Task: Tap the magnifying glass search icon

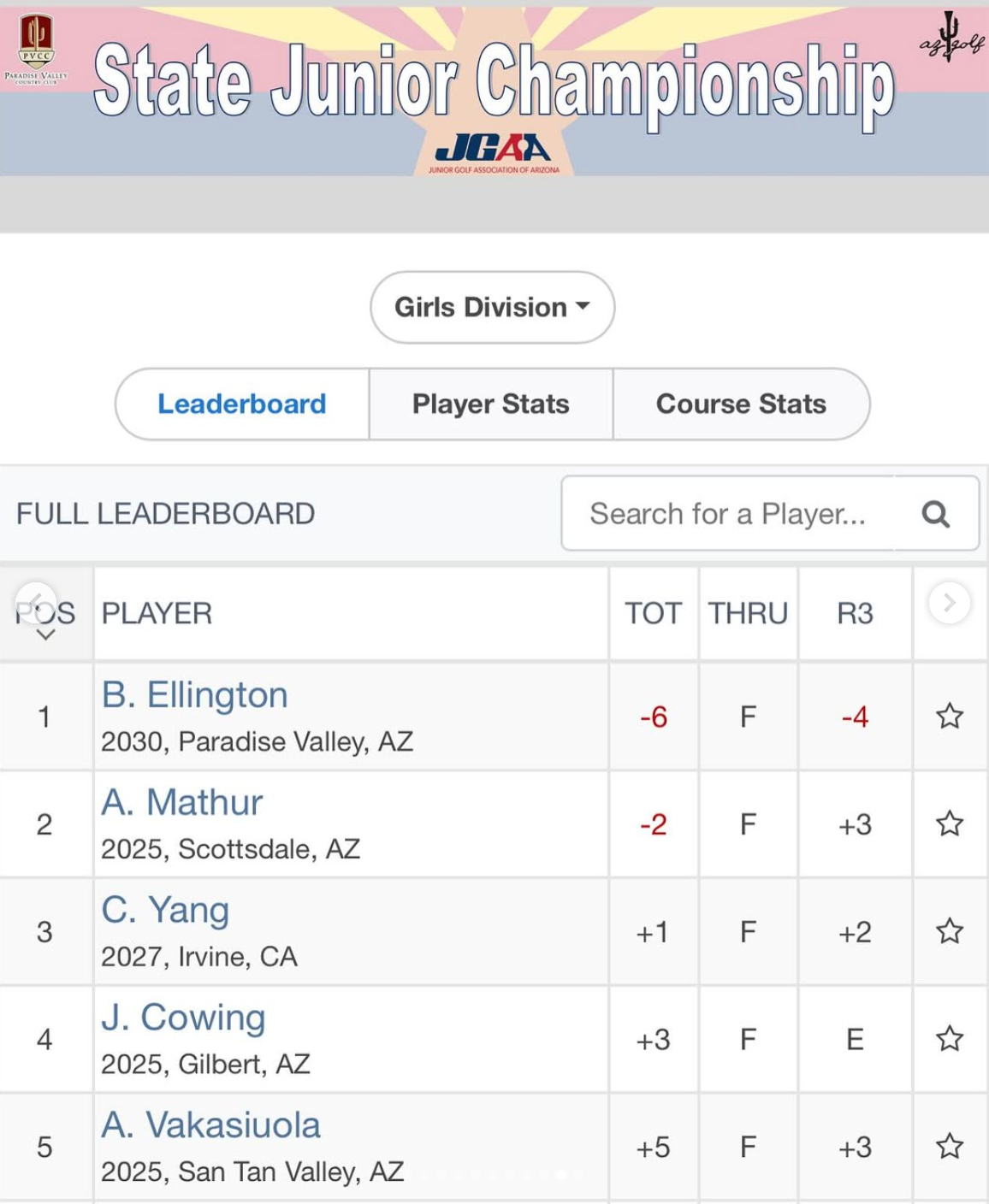Action: coord(936,514)
